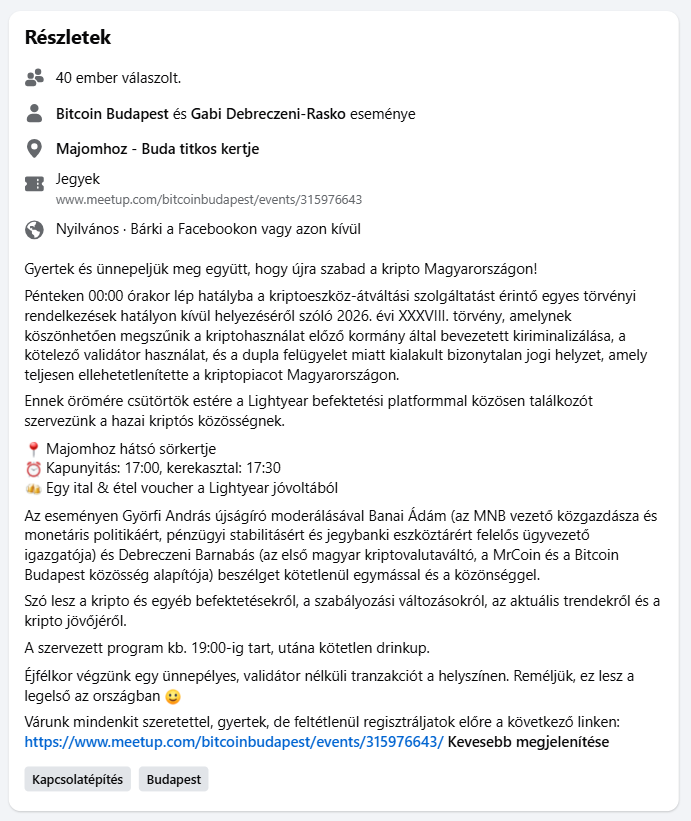Collapse description with Kevesebb megjelenítése
Image resolution: width=691 pixels, height=821 pixels.
pos(528,742)
